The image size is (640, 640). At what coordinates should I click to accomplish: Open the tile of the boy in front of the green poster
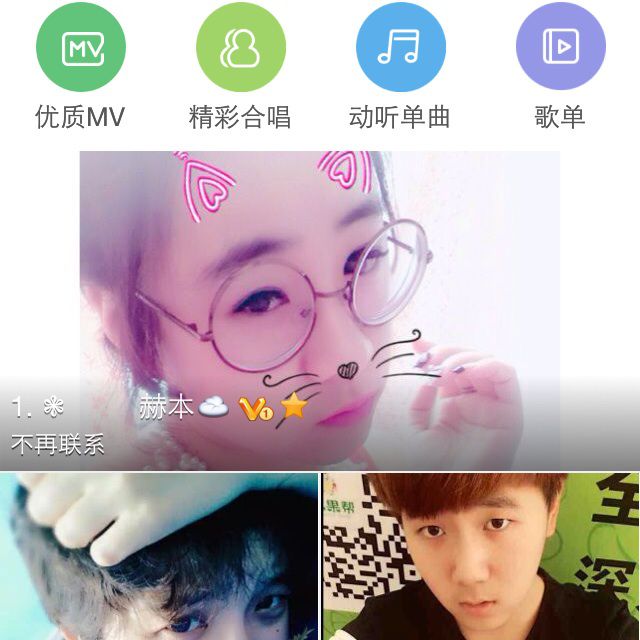click(481, 557)
